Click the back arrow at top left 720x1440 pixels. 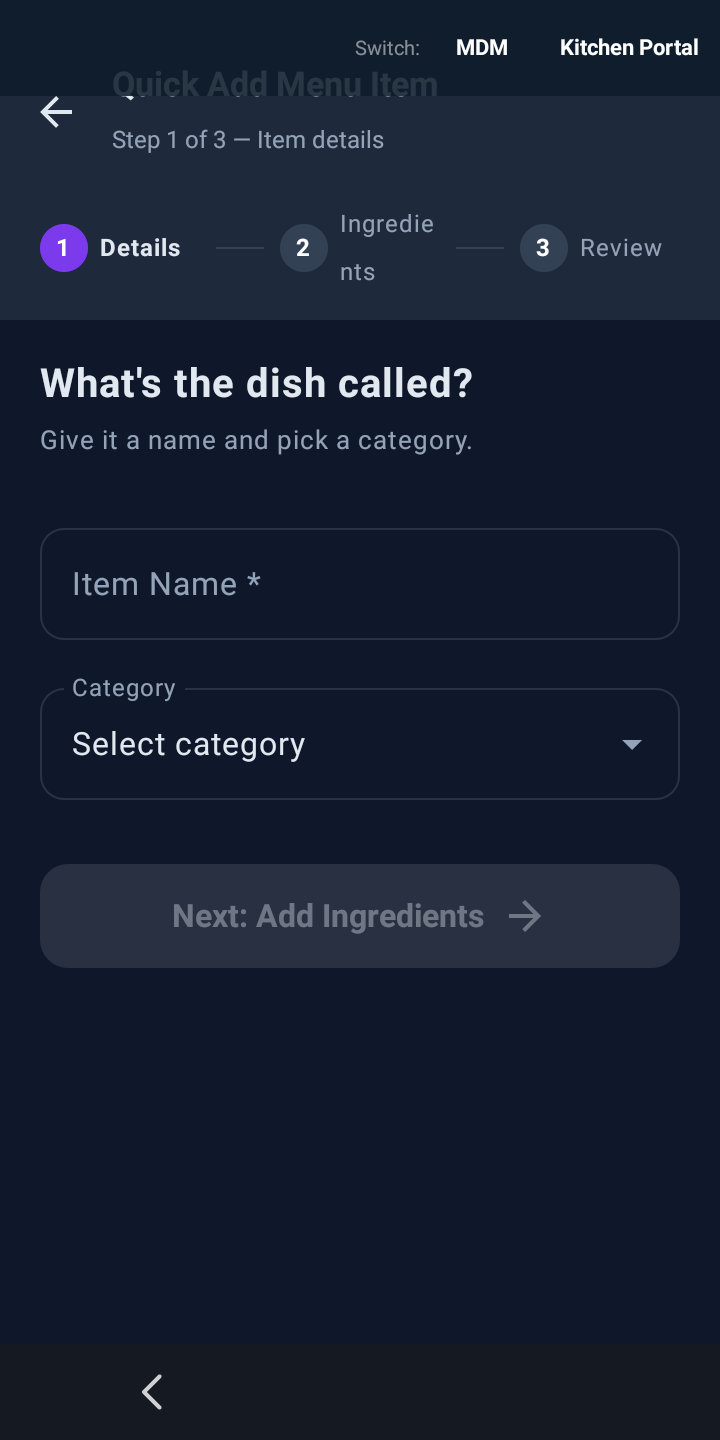56,112
